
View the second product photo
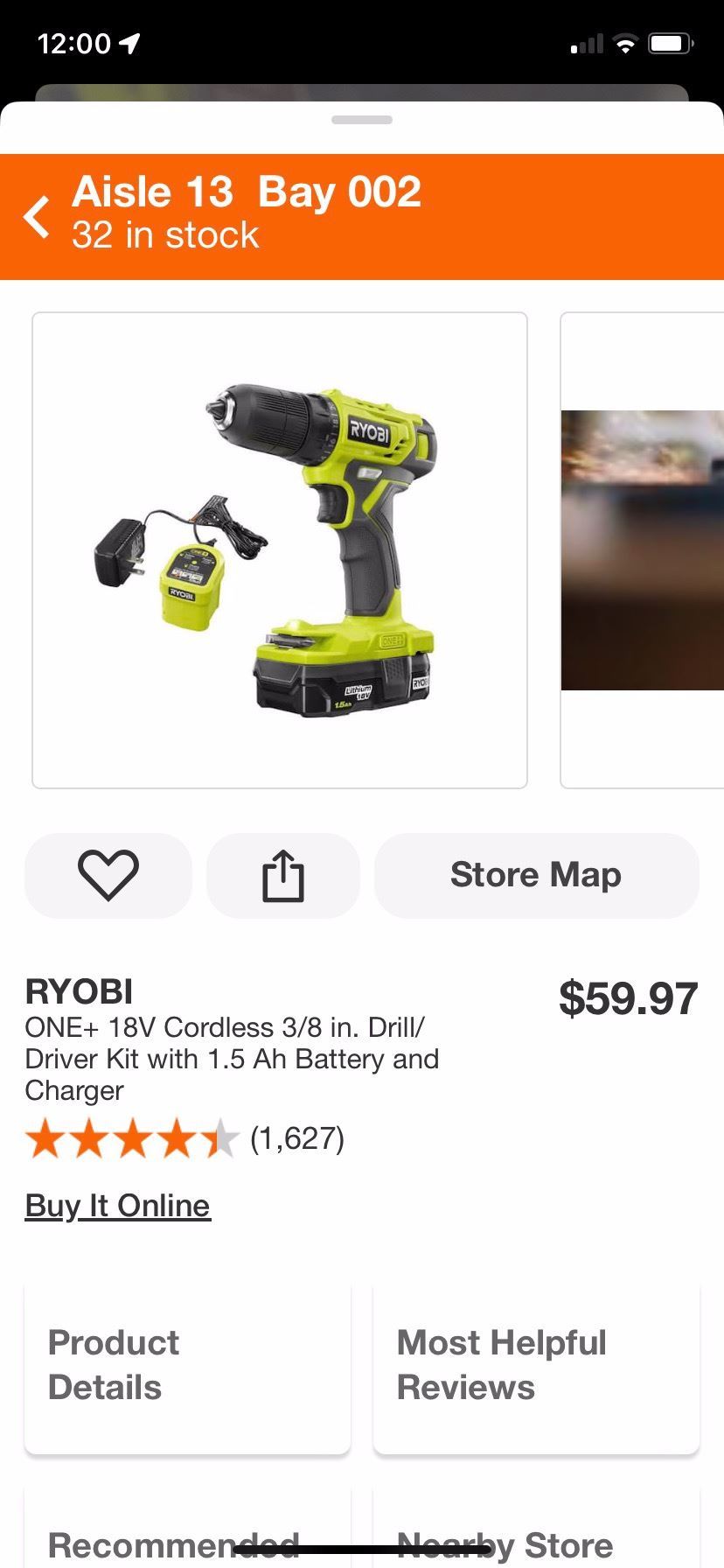coord(643,550)
